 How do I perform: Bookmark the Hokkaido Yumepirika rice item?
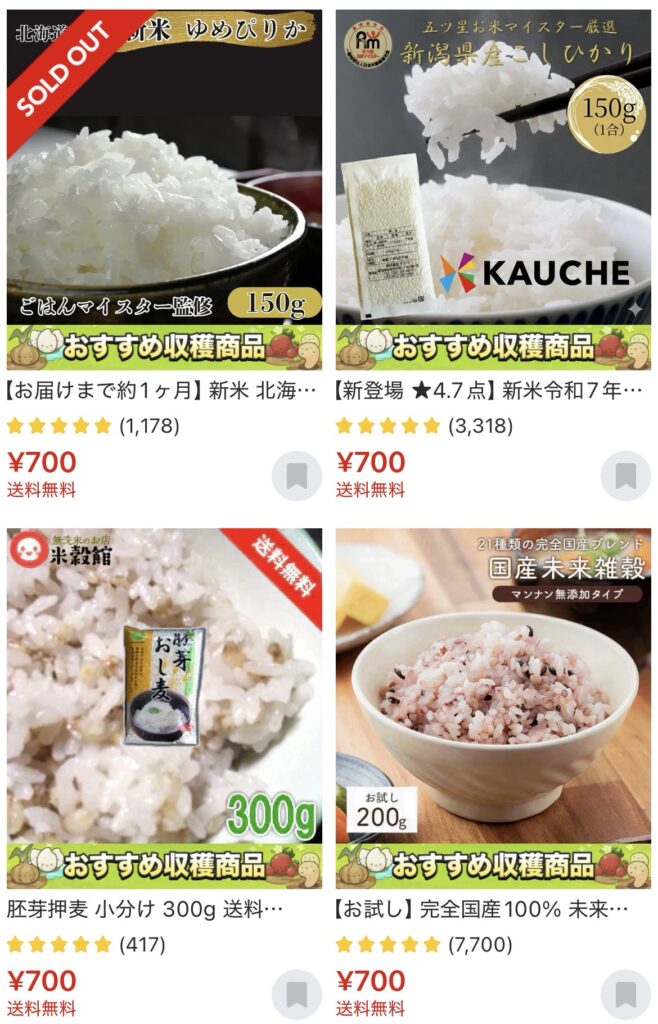pos(296,476)
